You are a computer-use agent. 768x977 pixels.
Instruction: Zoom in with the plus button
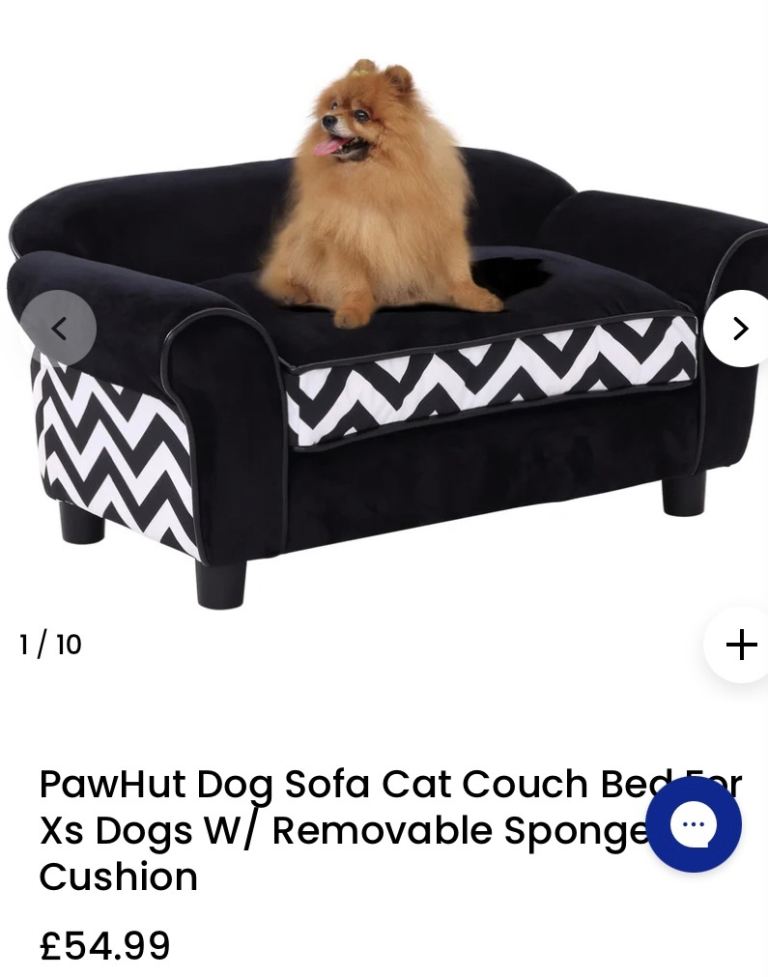coord(741,645)
